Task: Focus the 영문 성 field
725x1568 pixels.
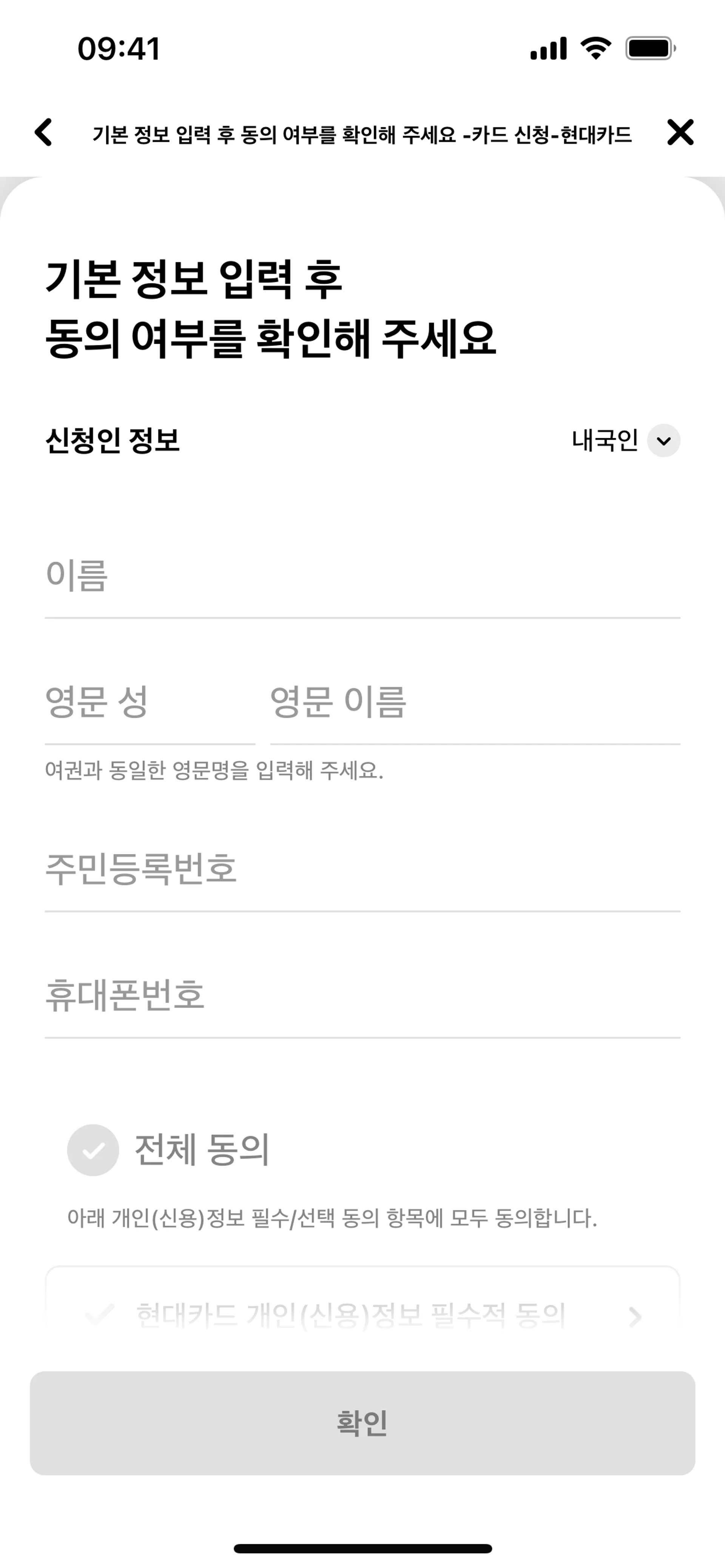Action: 149,702
